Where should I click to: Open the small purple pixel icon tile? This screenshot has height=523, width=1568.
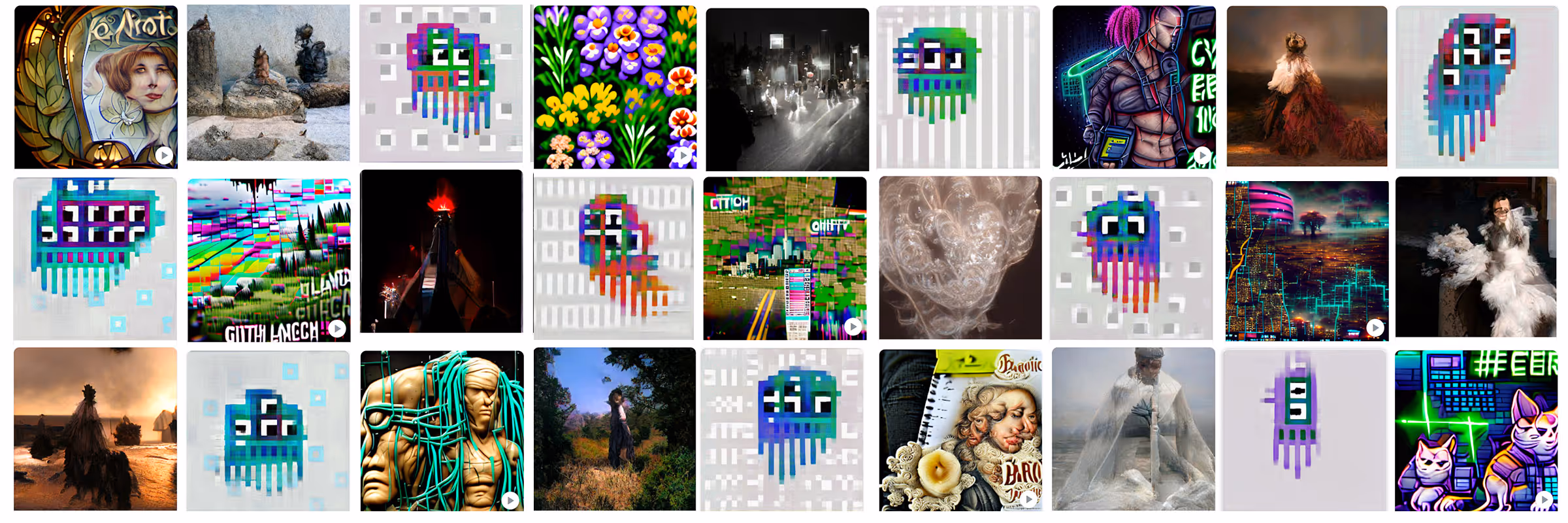coord(1304,429)
